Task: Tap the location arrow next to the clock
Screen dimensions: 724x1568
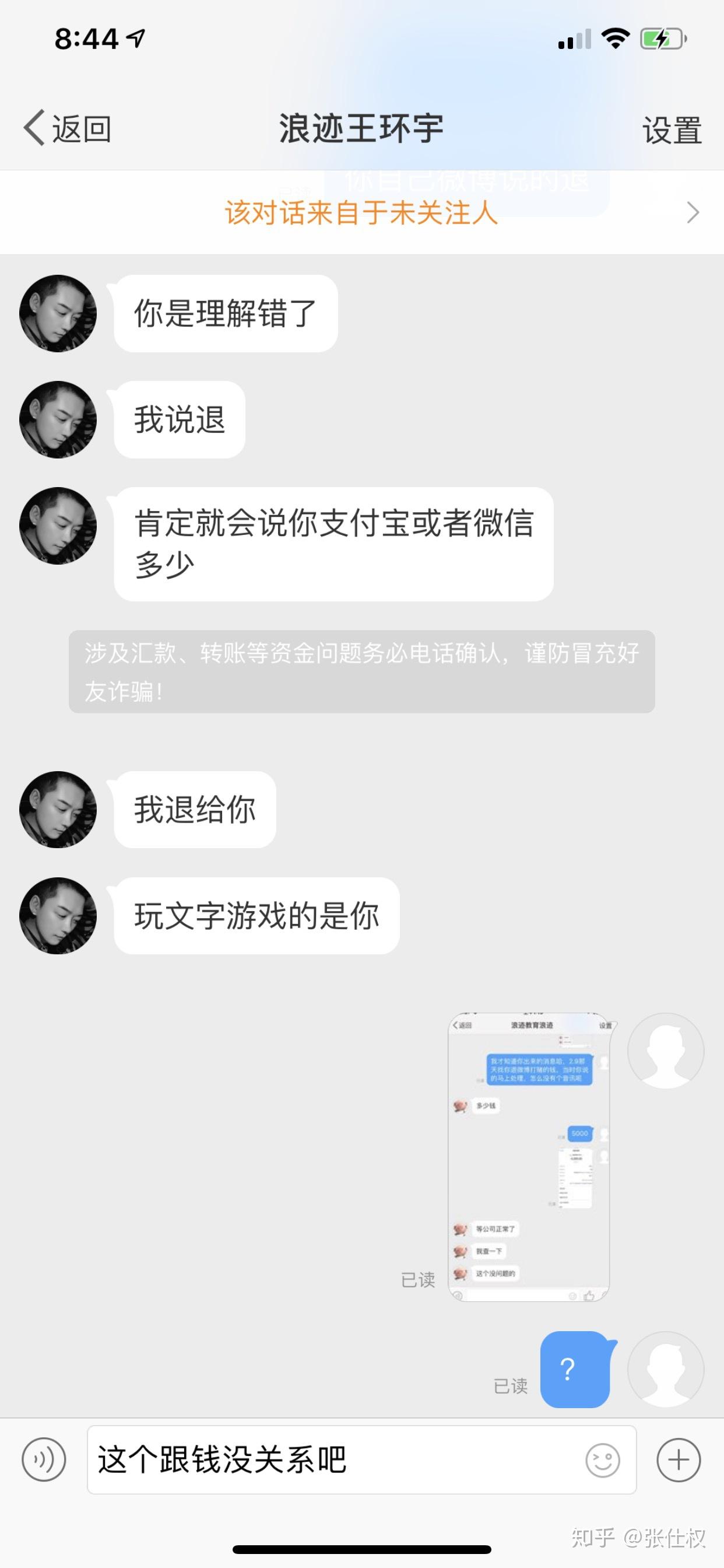Action: click(x=135, y=38)
